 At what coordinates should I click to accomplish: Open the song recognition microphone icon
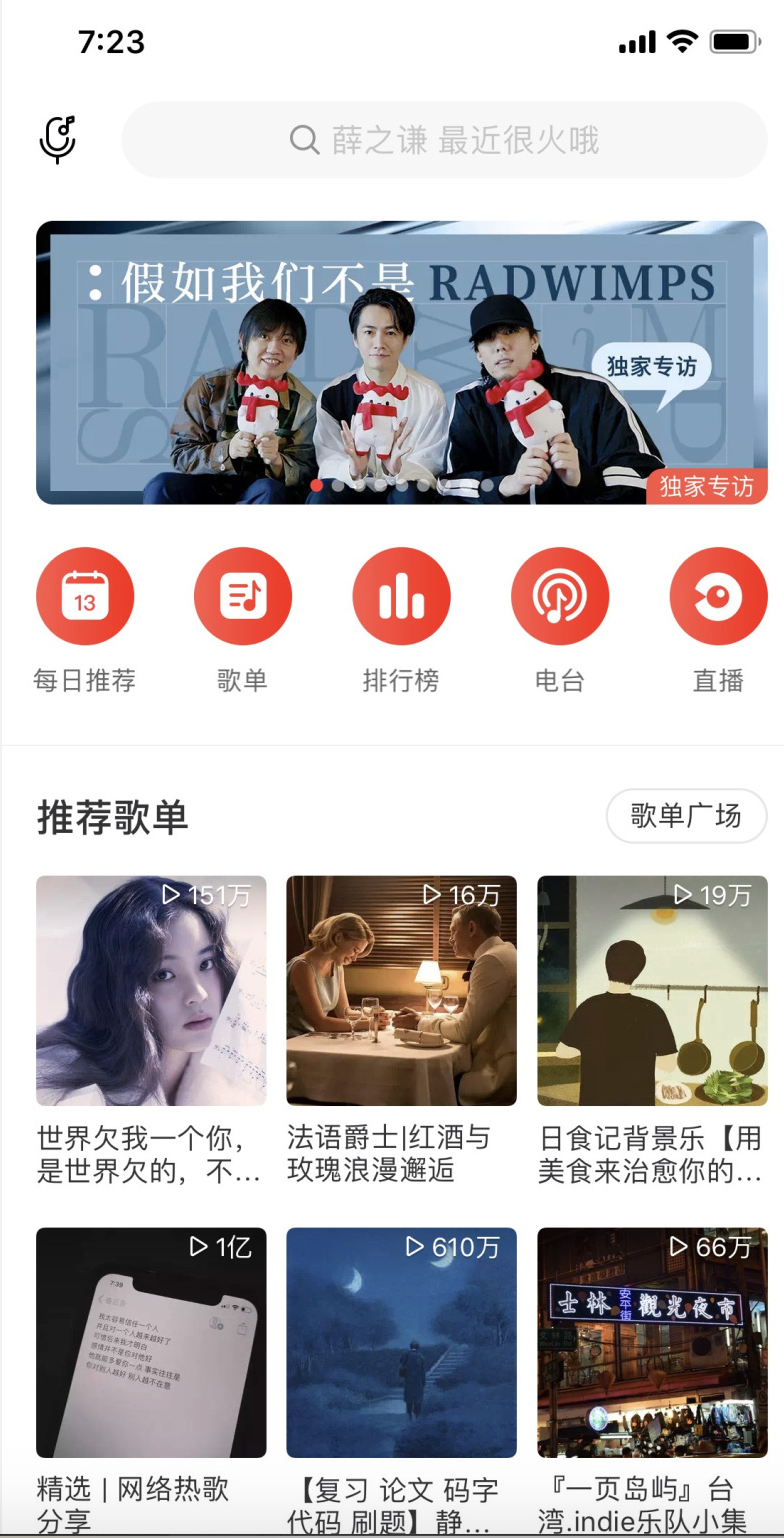point(58,139)
